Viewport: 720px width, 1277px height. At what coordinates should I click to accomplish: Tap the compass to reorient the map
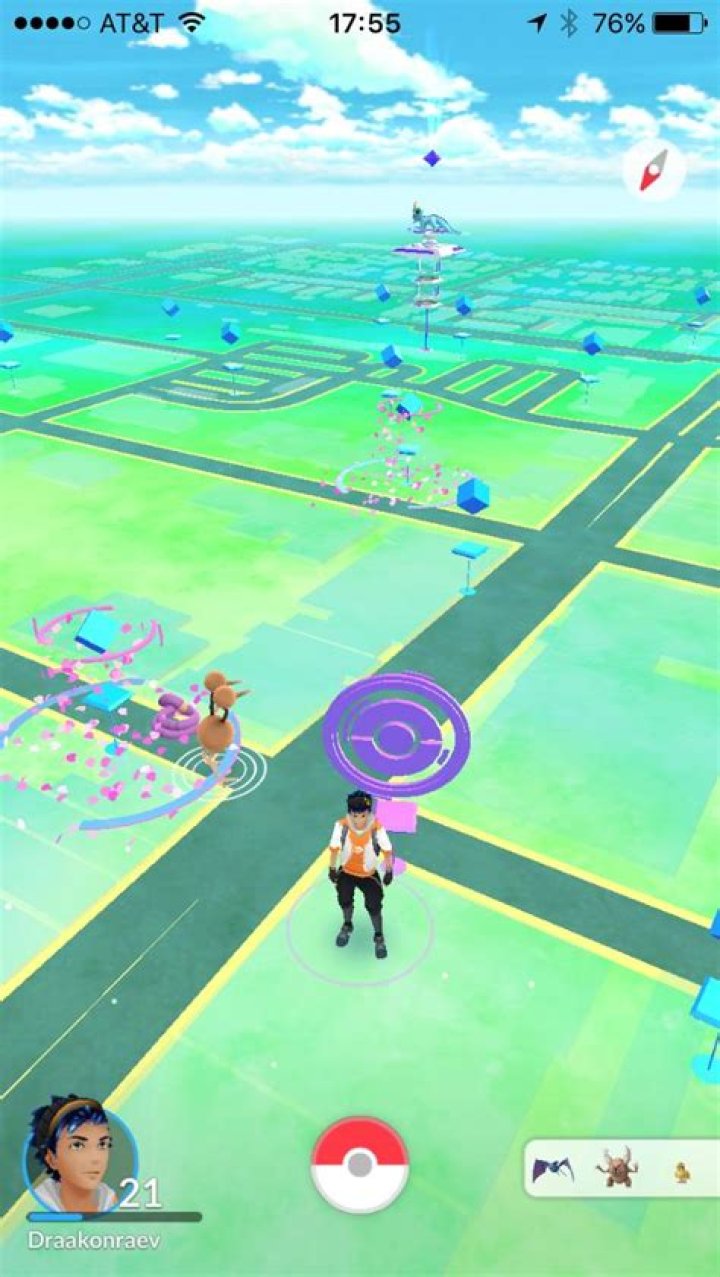(x=654, y=170)
